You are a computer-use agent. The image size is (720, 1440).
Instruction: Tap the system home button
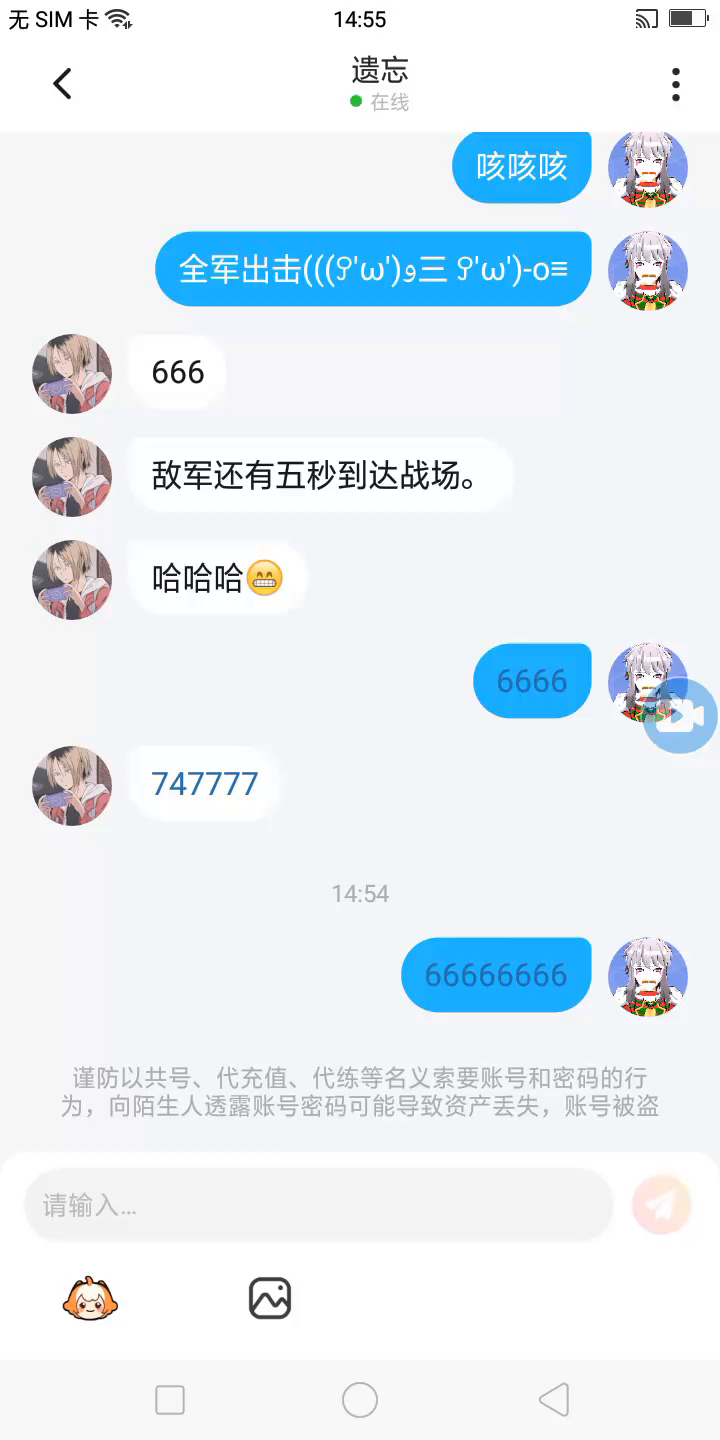point(360,1400)
